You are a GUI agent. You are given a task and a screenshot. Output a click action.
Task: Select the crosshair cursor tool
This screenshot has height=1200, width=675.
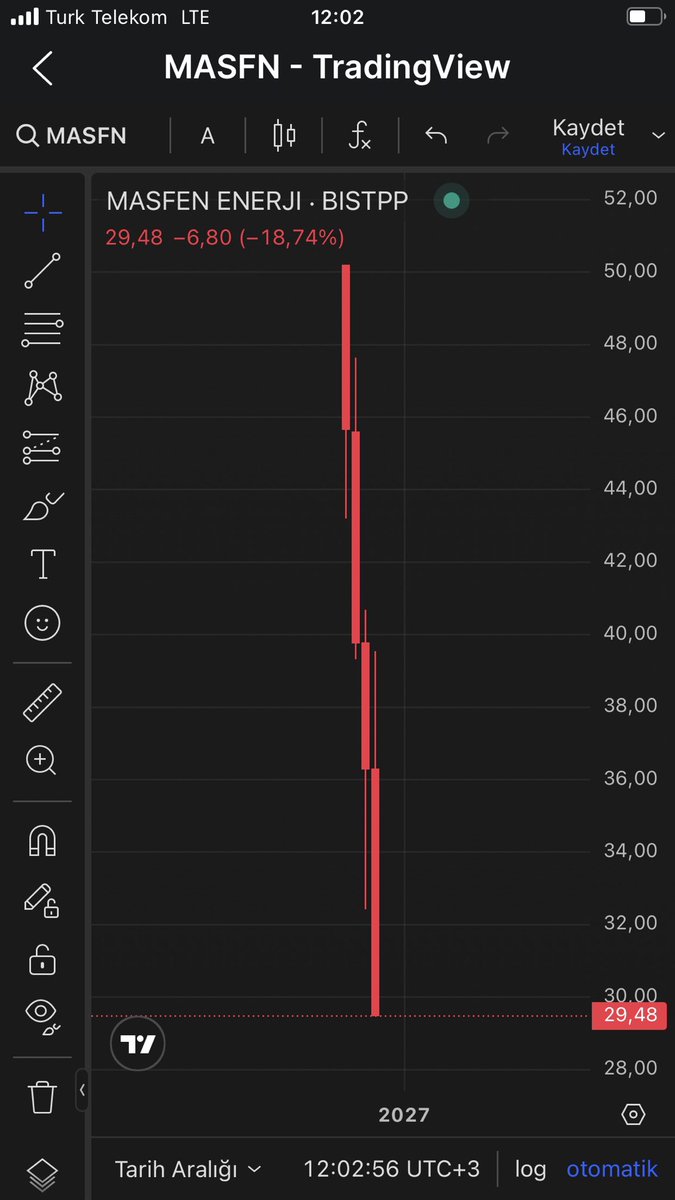42,211
